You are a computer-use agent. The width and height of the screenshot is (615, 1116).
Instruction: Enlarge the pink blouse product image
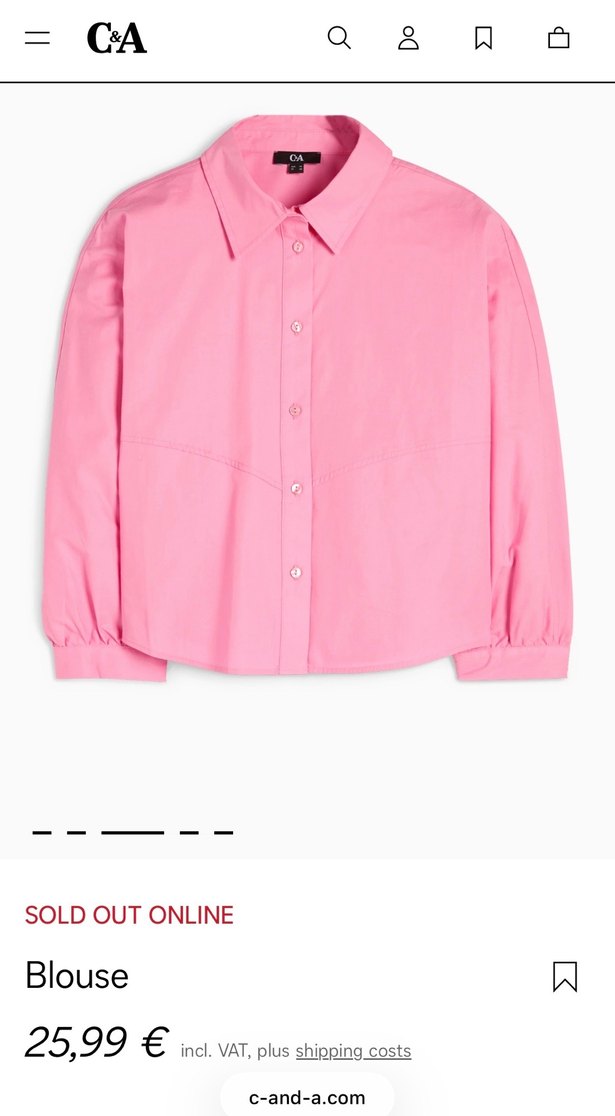click(x=307, y=400)
